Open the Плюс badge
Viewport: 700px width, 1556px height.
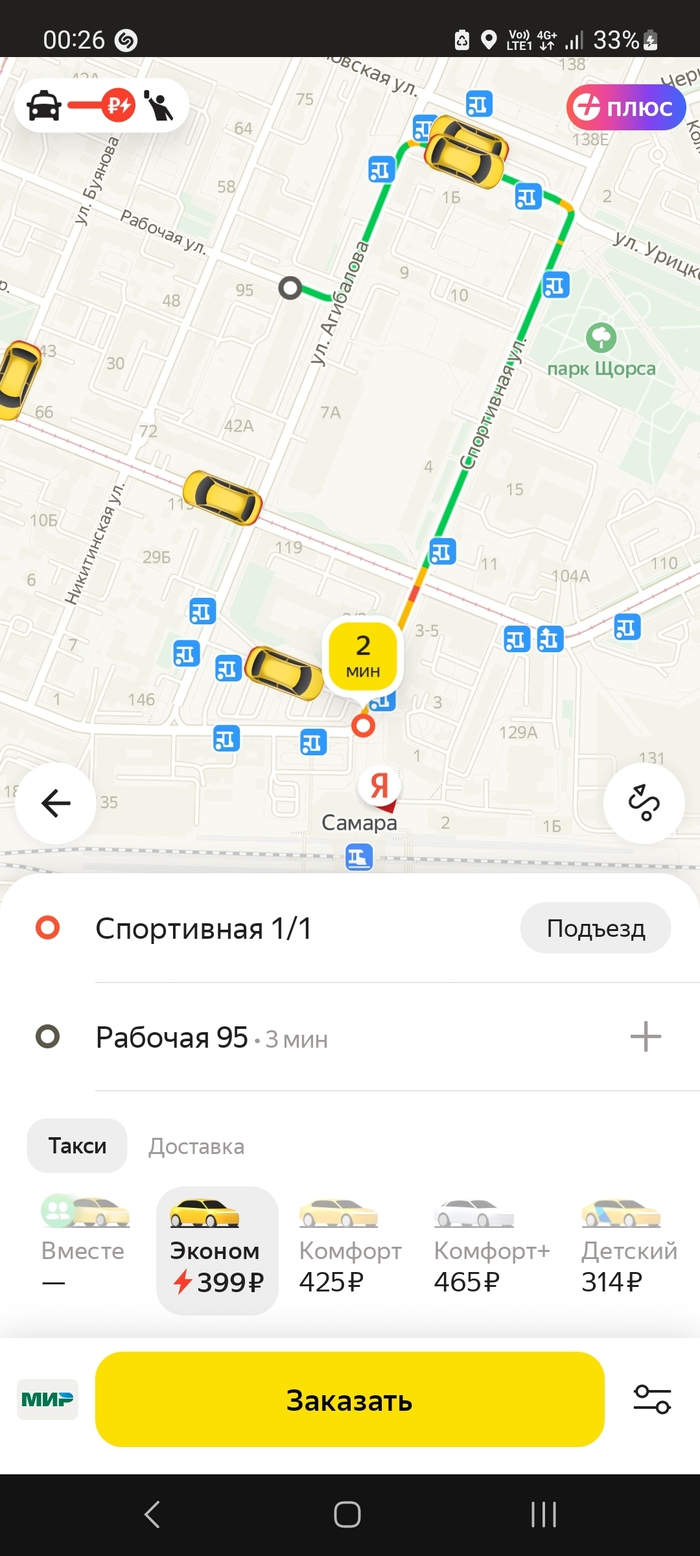click(626, 108)
